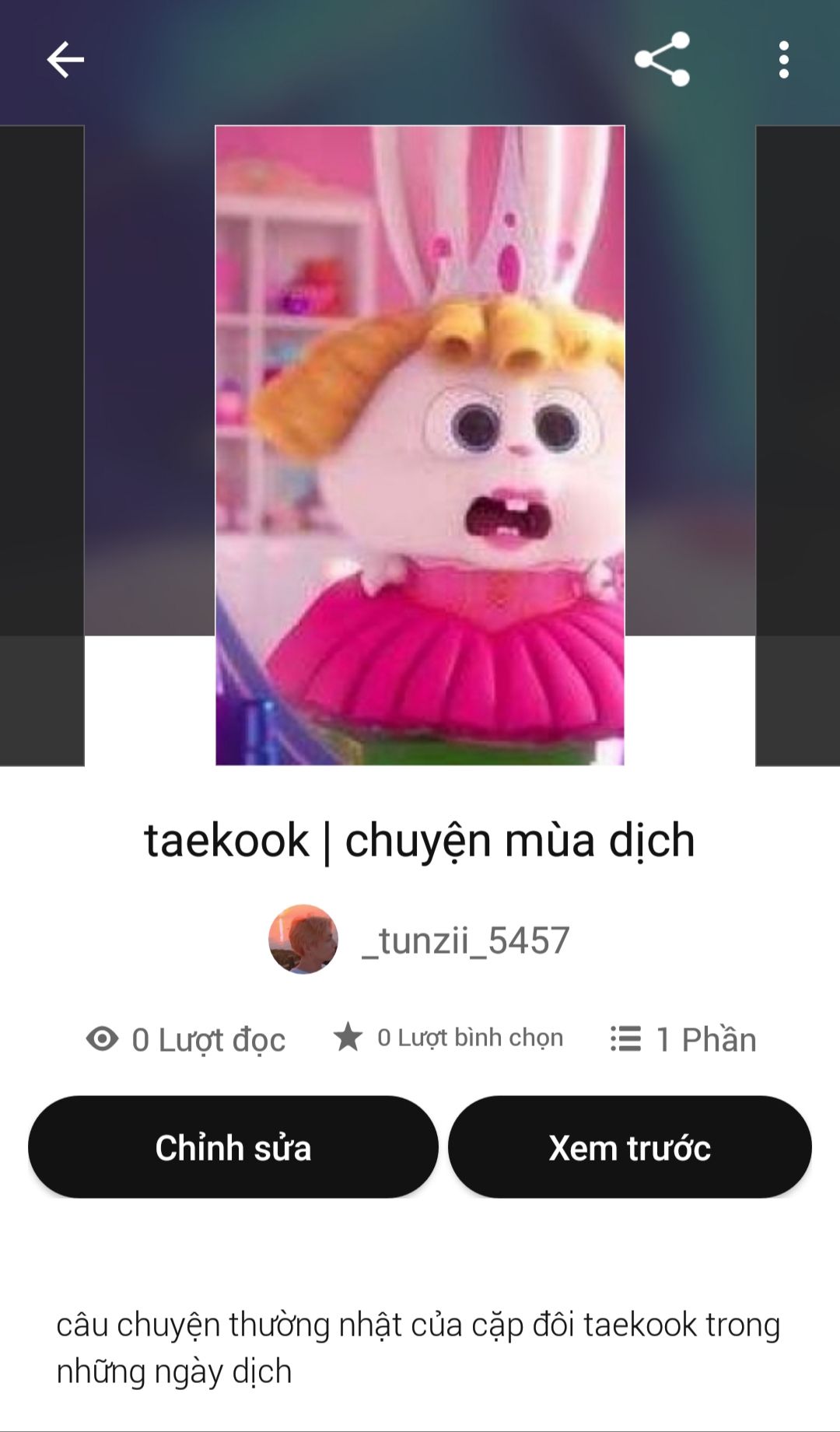Tap the Chỉnh sửa button
840x1432 pixels.
tap(233, 1147)
